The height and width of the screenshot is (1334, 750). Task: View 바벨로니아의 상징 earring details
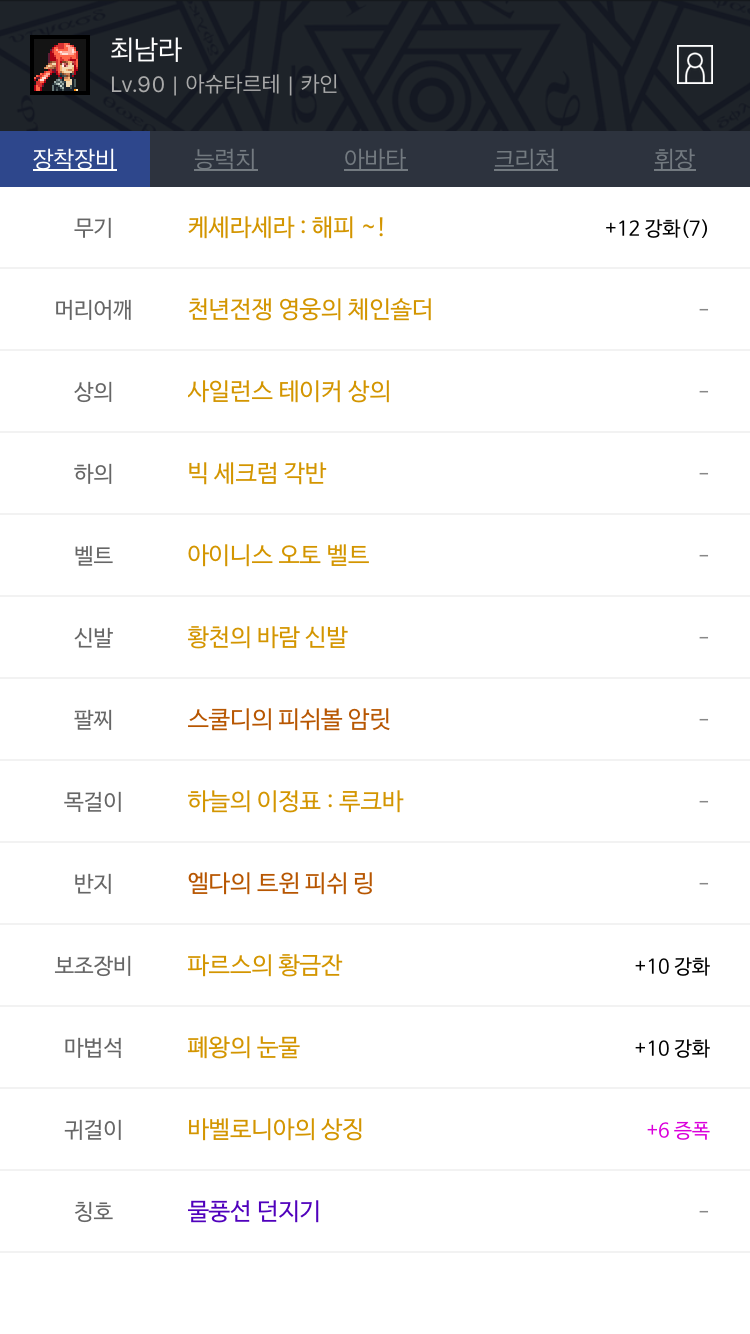[375, 1130]
